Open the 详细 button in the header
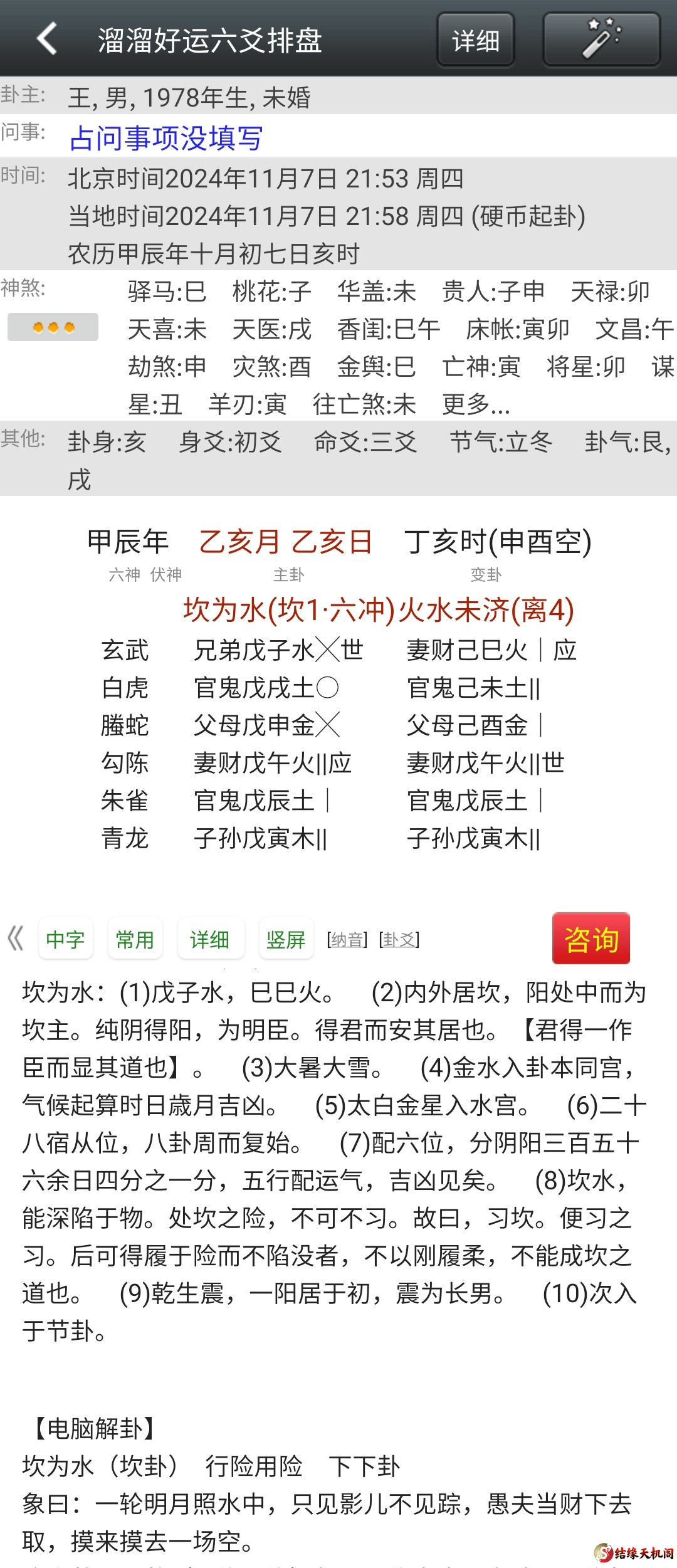This screenshot has width=677, height=1568. tap(476, 40)
